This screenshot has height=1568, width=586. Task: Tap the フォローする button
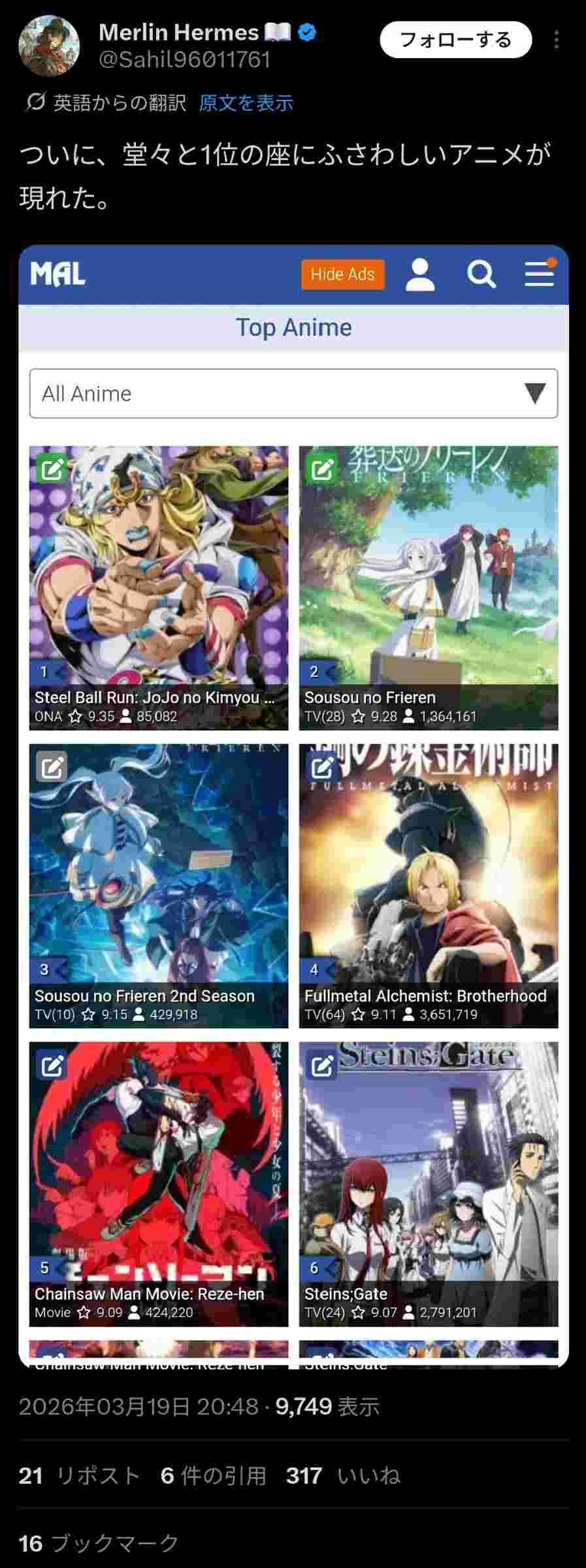click(455, 40)
